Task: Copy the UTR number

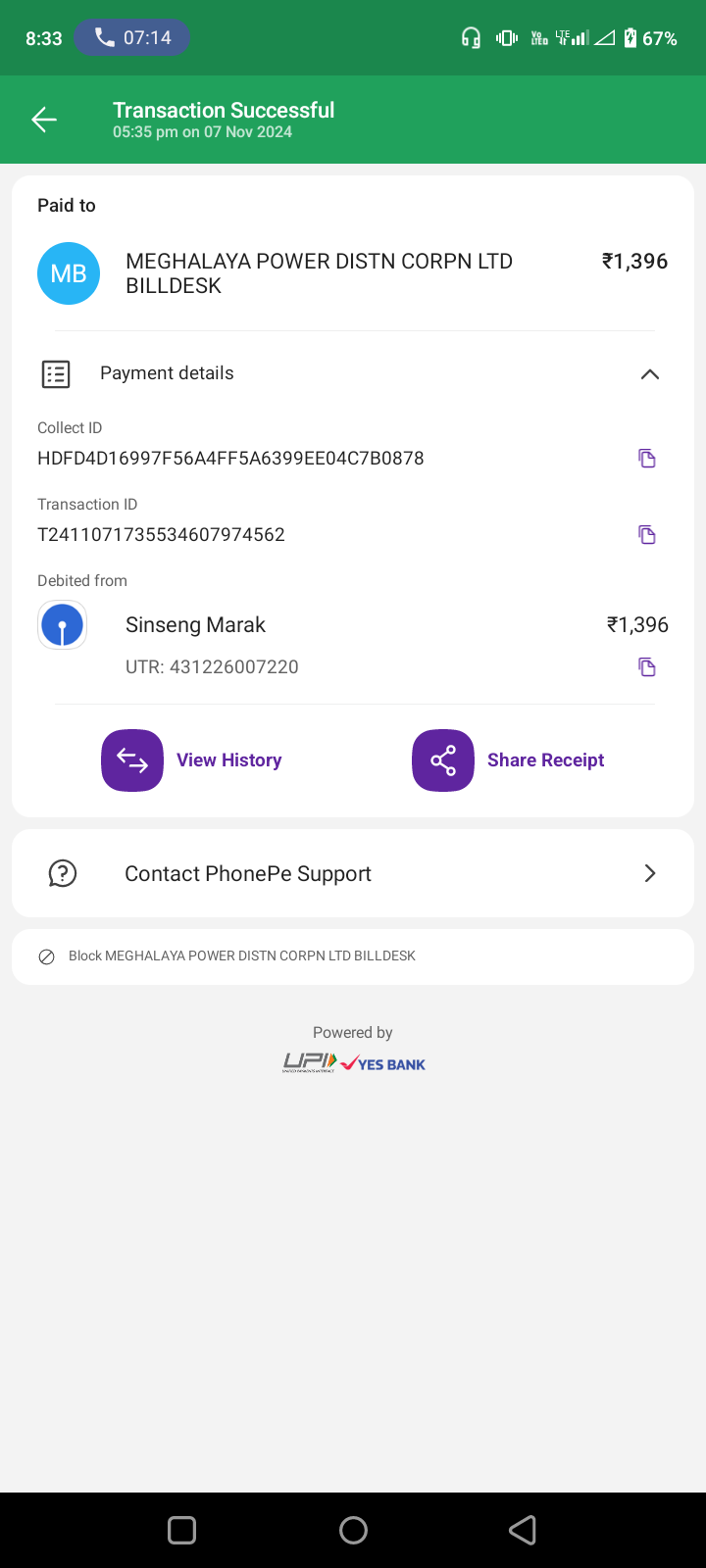Action: (646, 667)
